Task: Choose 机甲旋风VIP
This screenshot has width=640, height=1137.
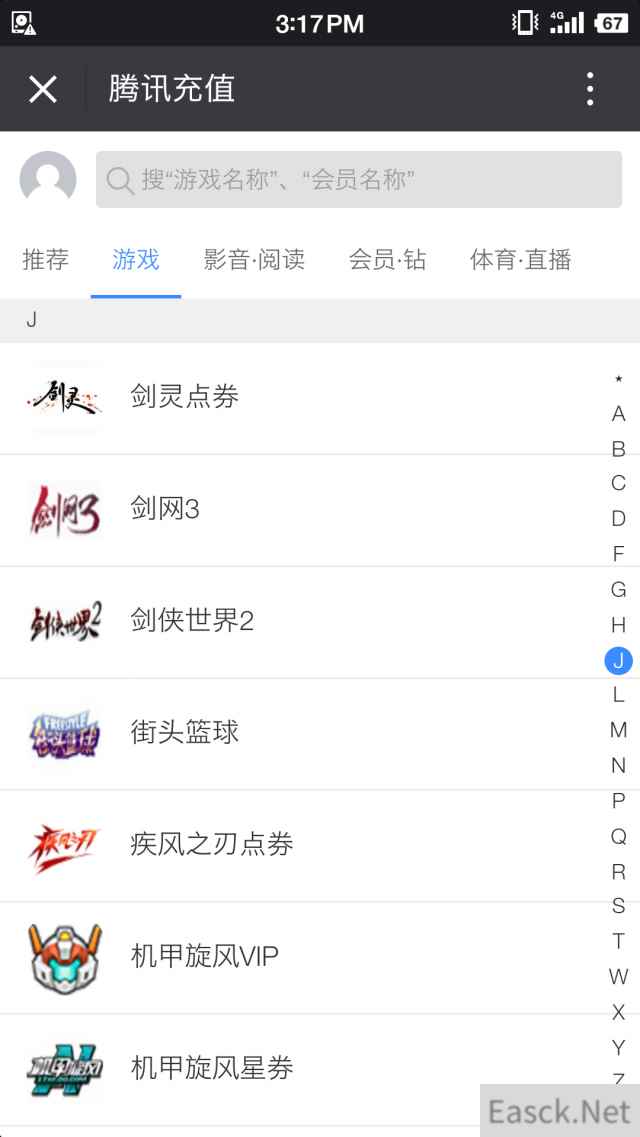Action: pos(205,956)
